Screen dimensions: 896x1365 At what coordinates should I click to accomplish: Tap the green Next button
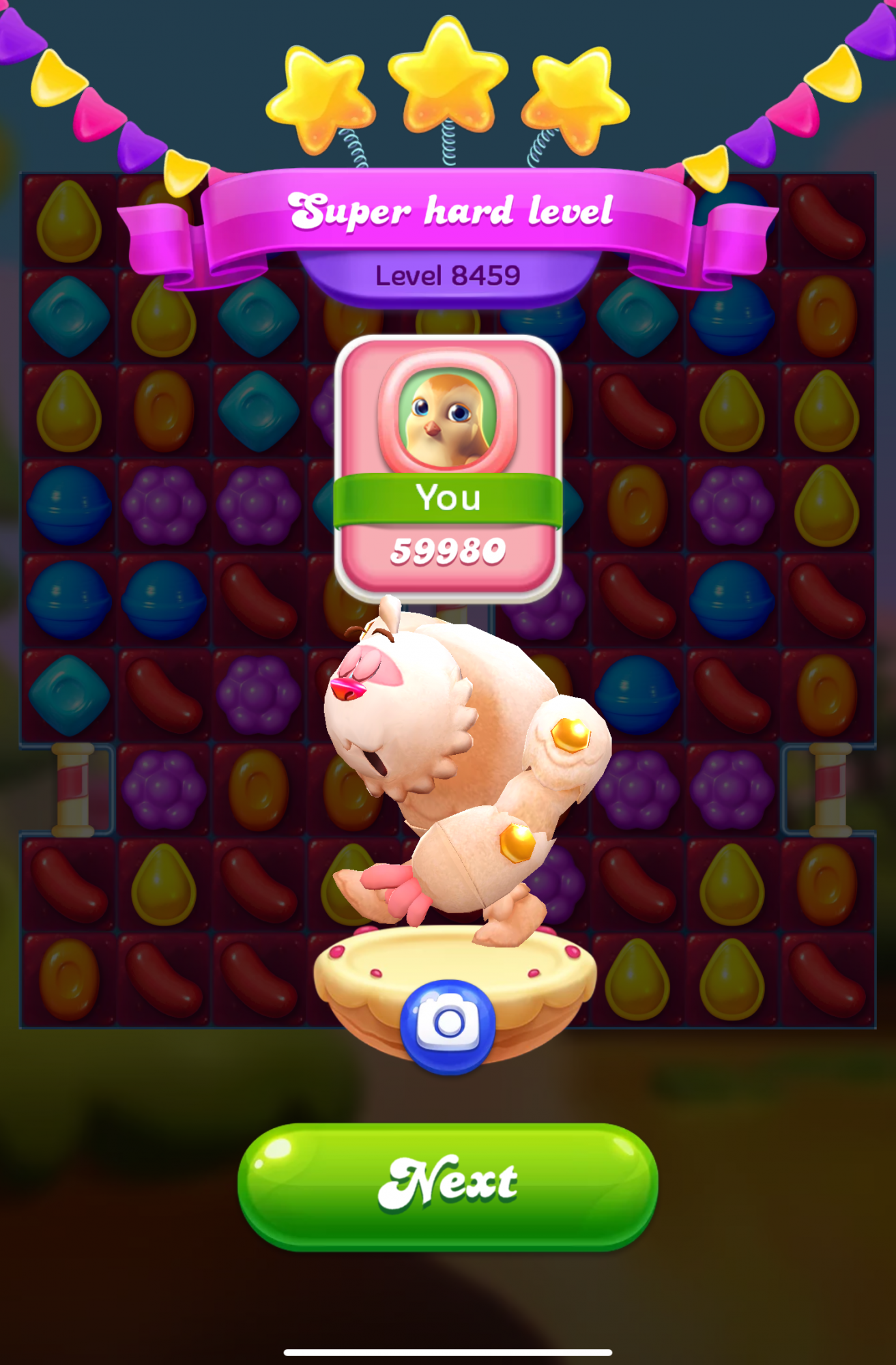[448, 1186]
